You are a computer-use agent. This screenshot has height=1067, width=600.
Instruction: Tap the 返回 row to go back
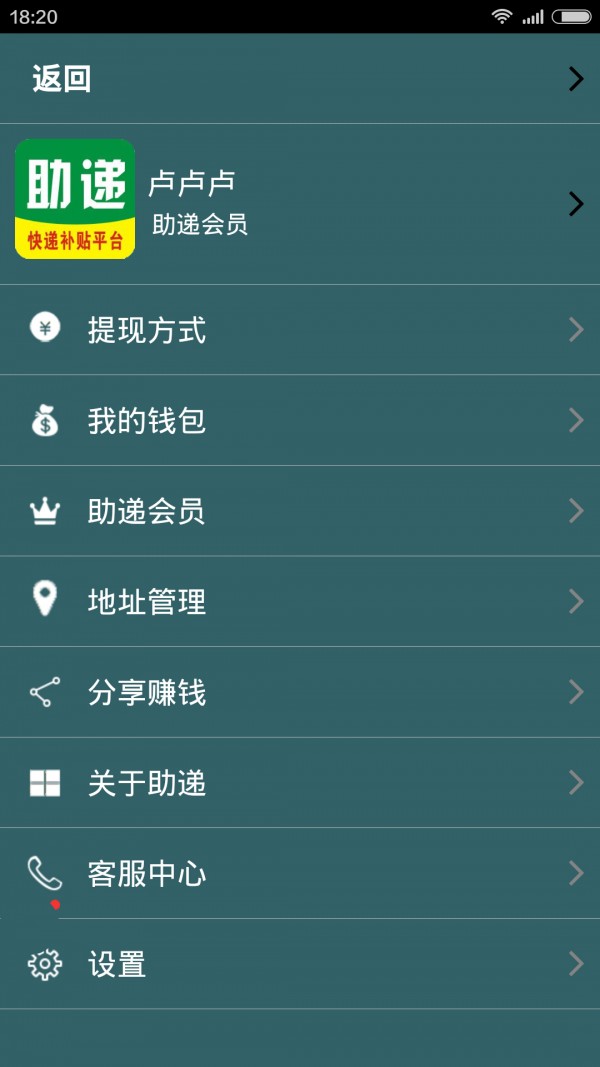coord(300,79)
